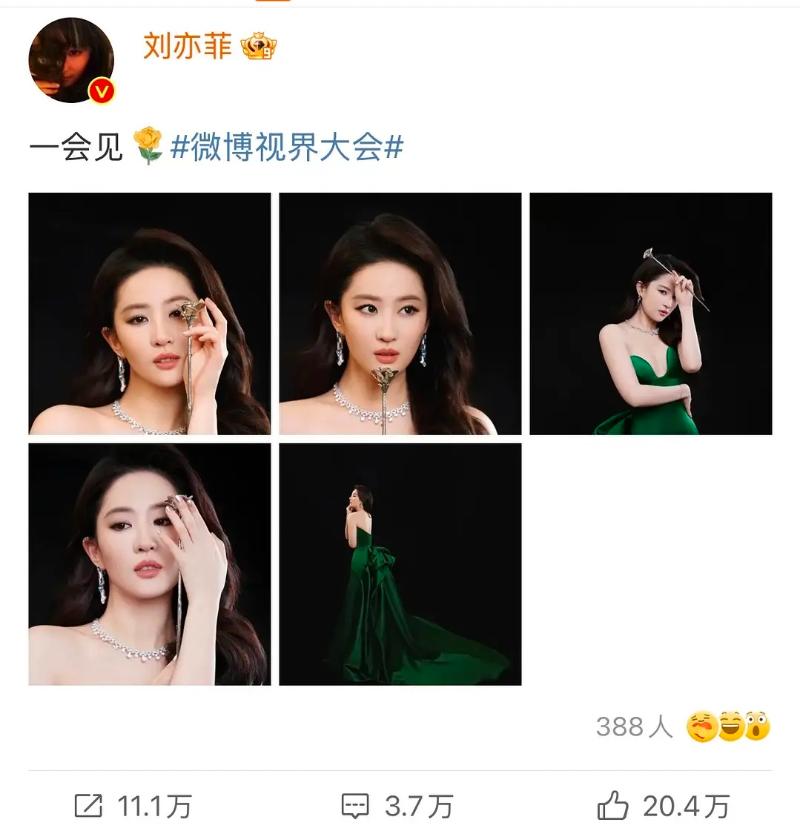
Task: Open the #微博视界大会# hashtag
Action: pos(286,148)
